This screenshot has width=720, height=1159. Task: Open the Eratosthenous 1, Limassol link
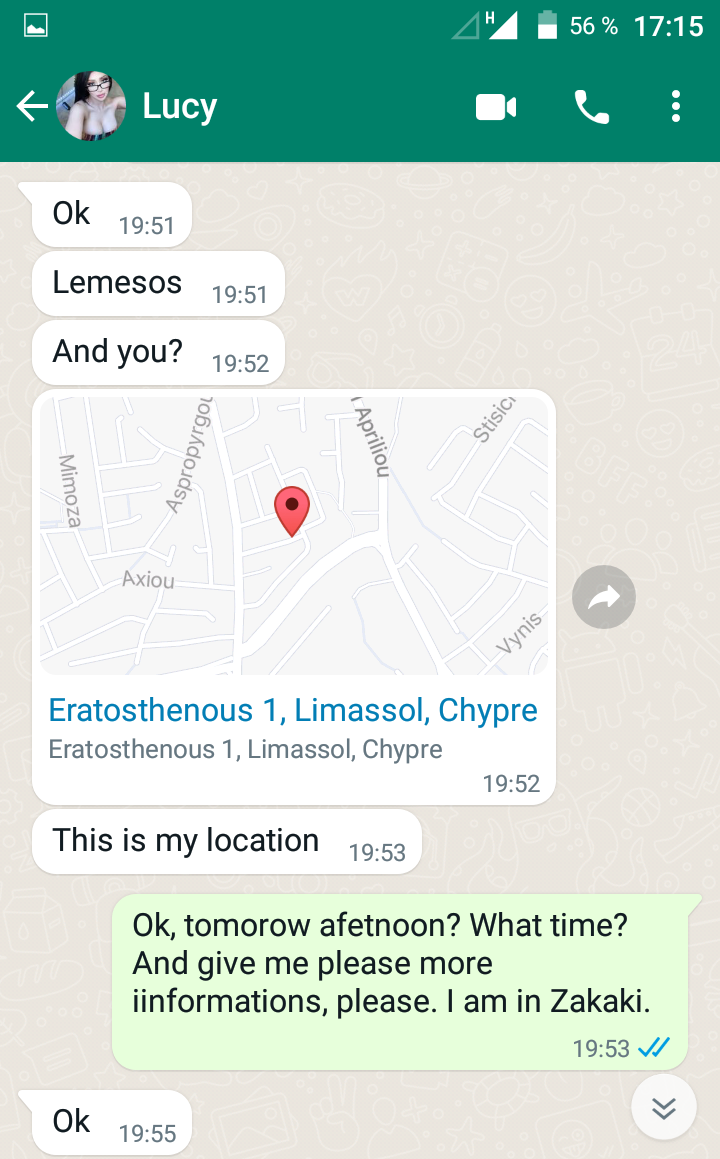293,710
